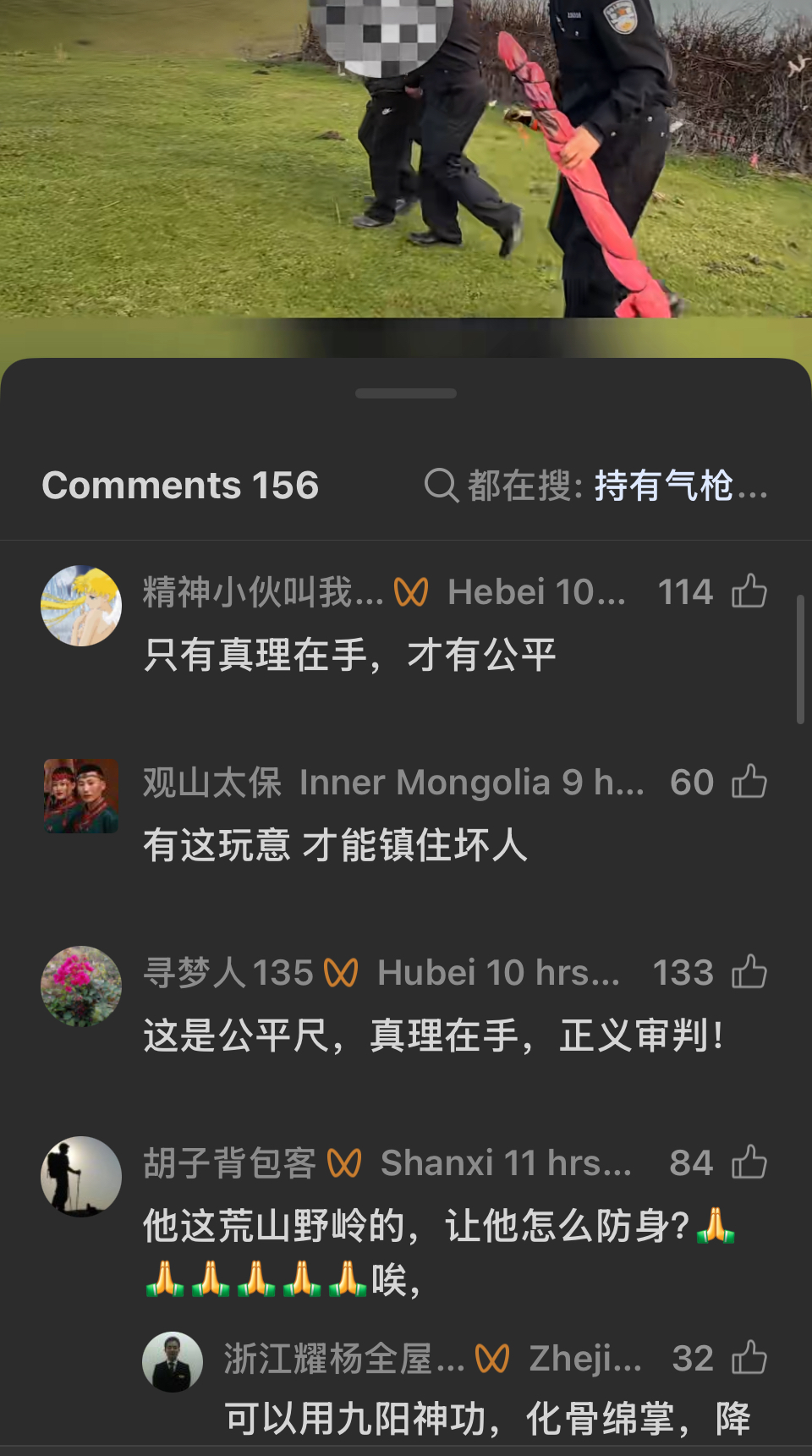
Task: Like the comment by 胡子背包客
Action: tap(749, 1162)
